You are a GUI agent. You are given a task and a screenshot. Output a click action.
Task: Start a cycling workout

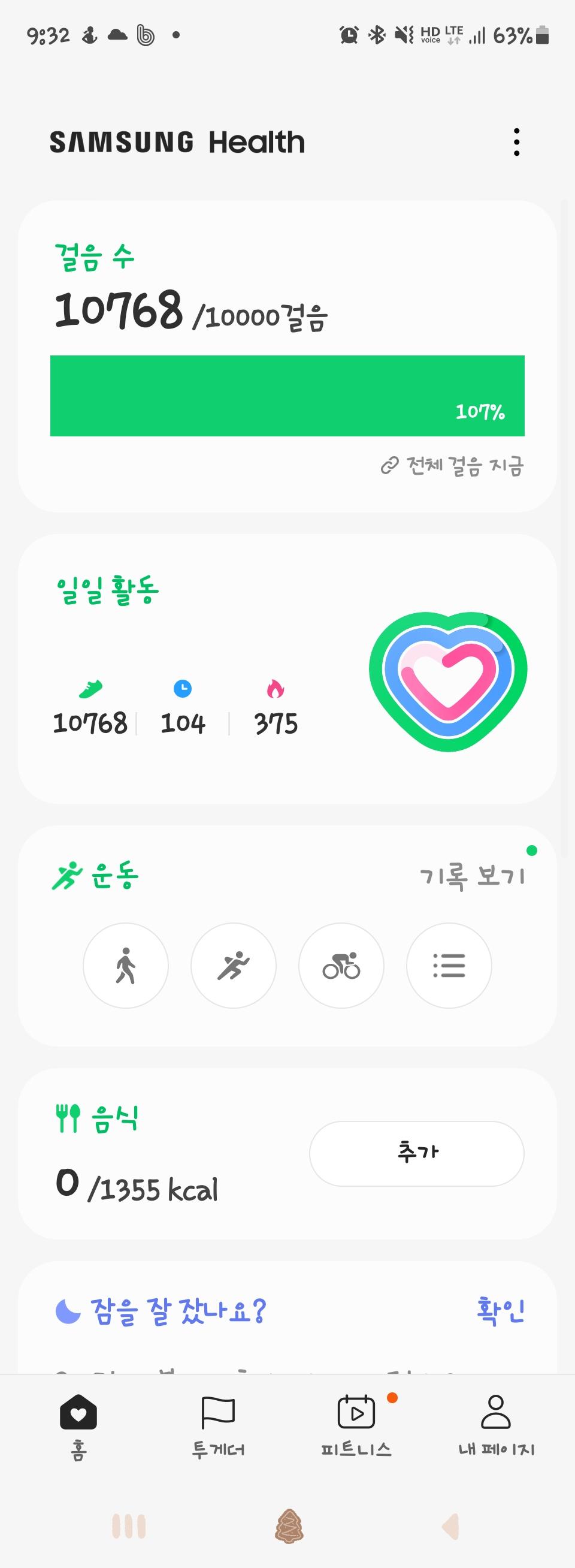[x=341, y=966]
